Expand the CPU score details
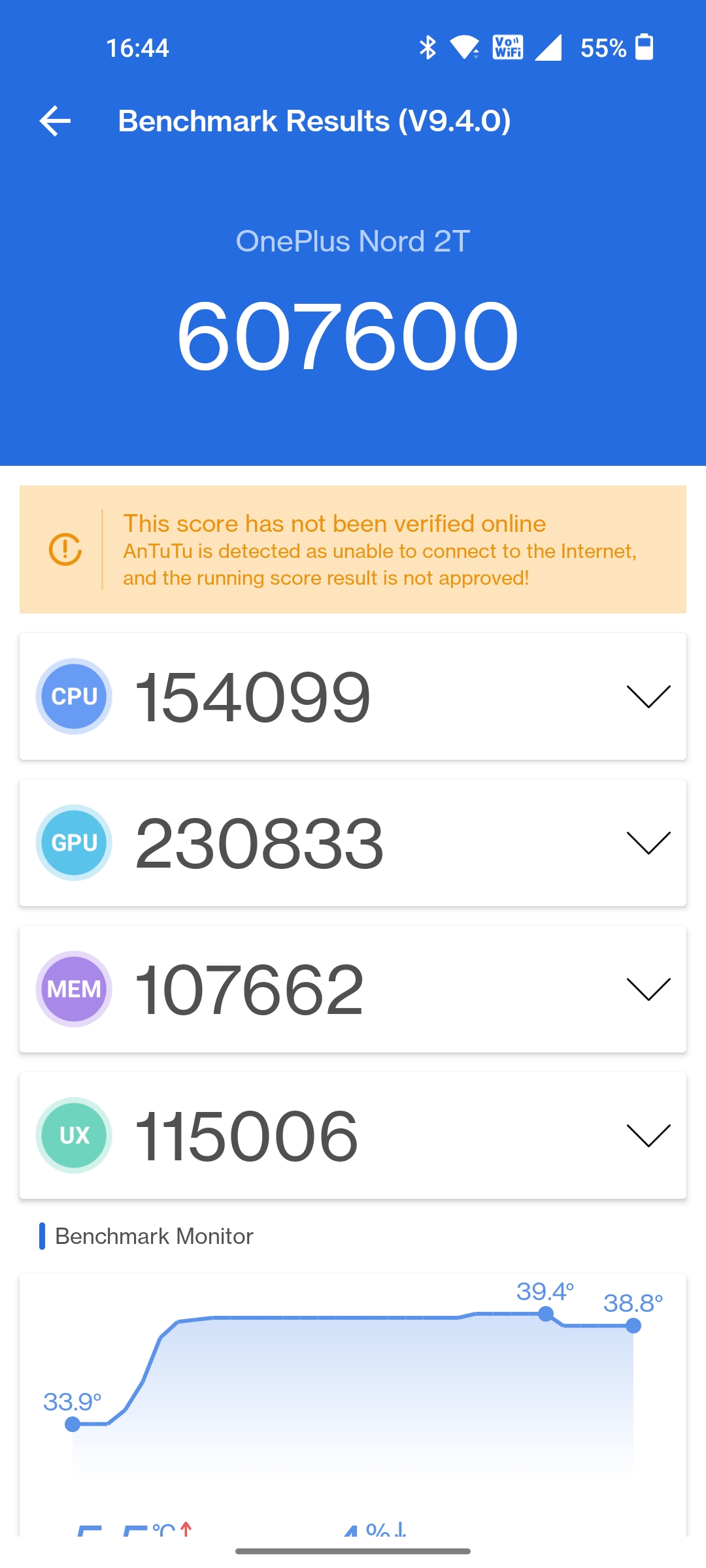 click(x=648, y=696)
